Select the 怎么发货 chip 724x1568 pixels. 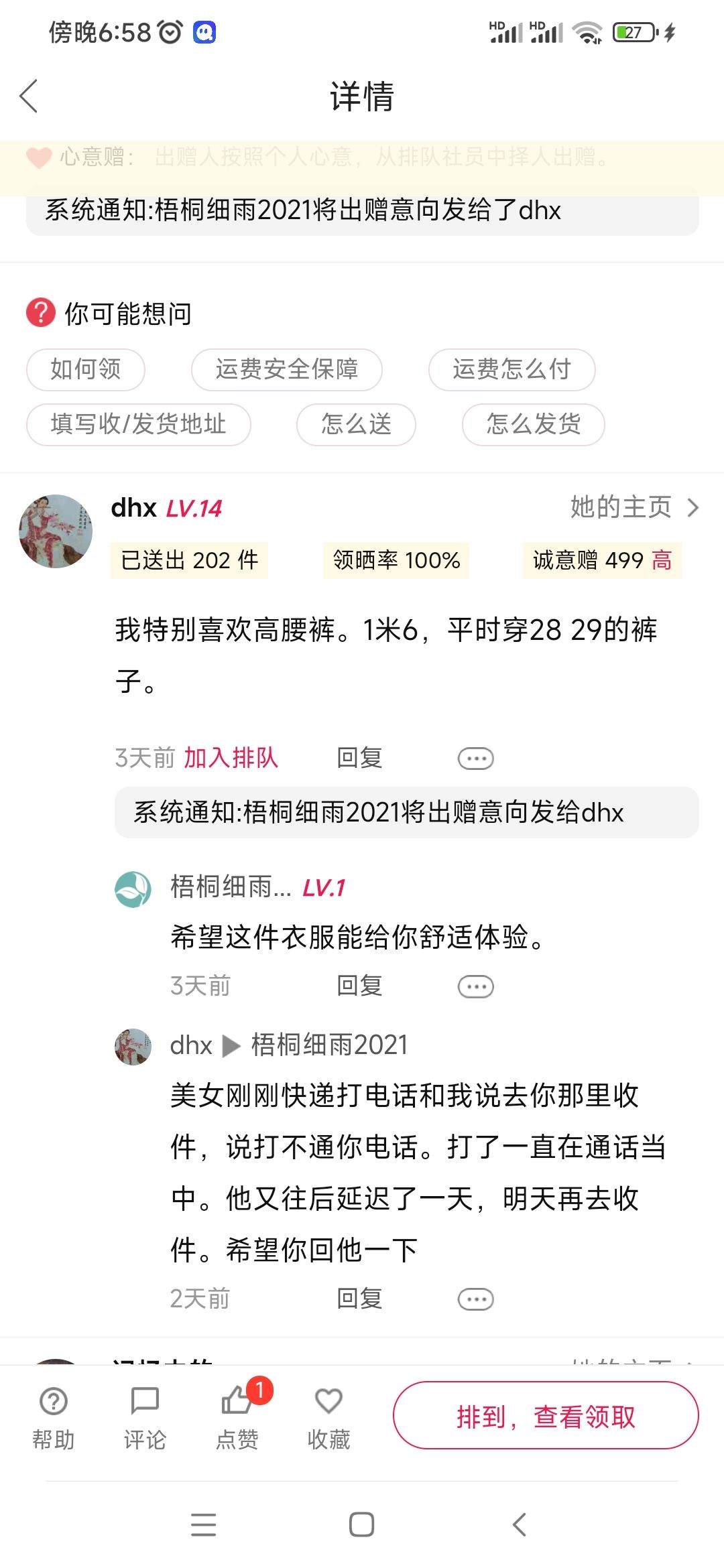pos(534,424)
